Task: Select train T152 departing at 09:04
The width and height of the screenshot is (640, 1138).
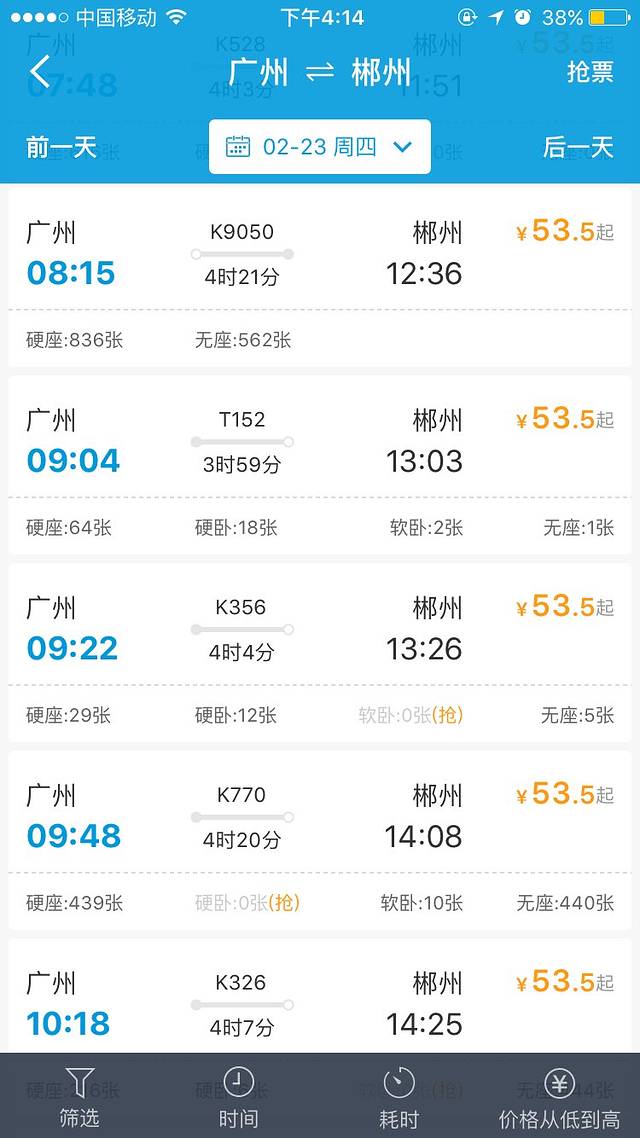Action: tap(320, 440)
